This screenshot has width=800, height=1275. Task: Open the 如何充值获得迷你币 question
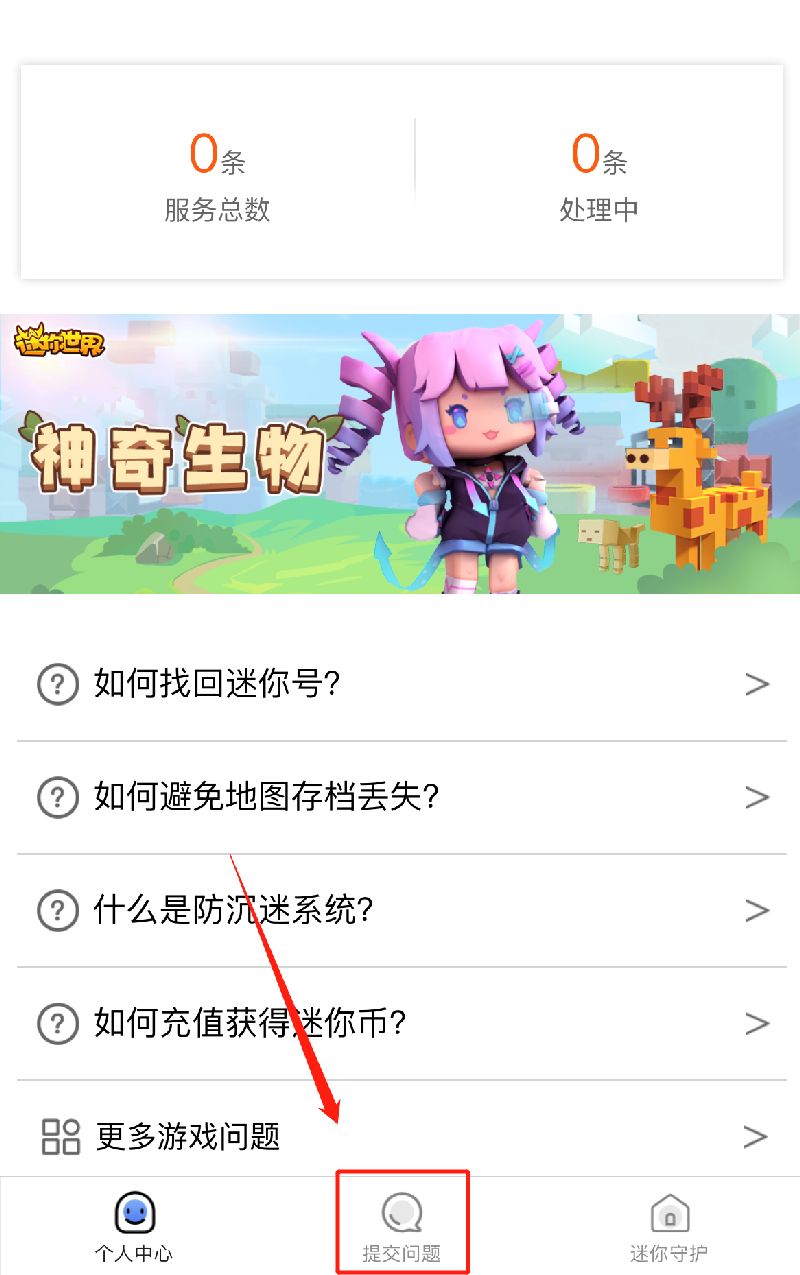[400, 1024]
